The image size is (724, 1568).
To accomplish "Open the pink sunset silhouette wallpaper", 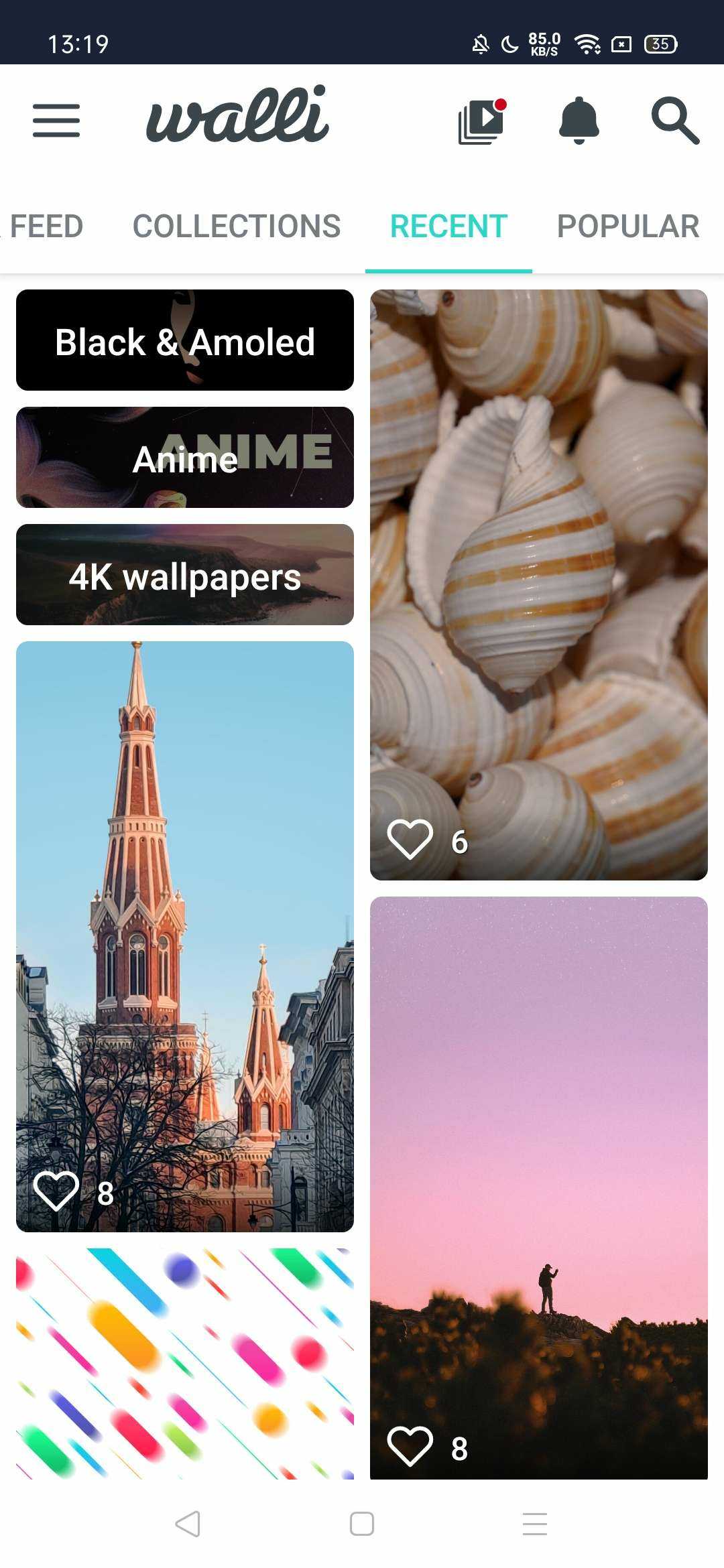I will pyautogui.click(x=539, y=1139).
